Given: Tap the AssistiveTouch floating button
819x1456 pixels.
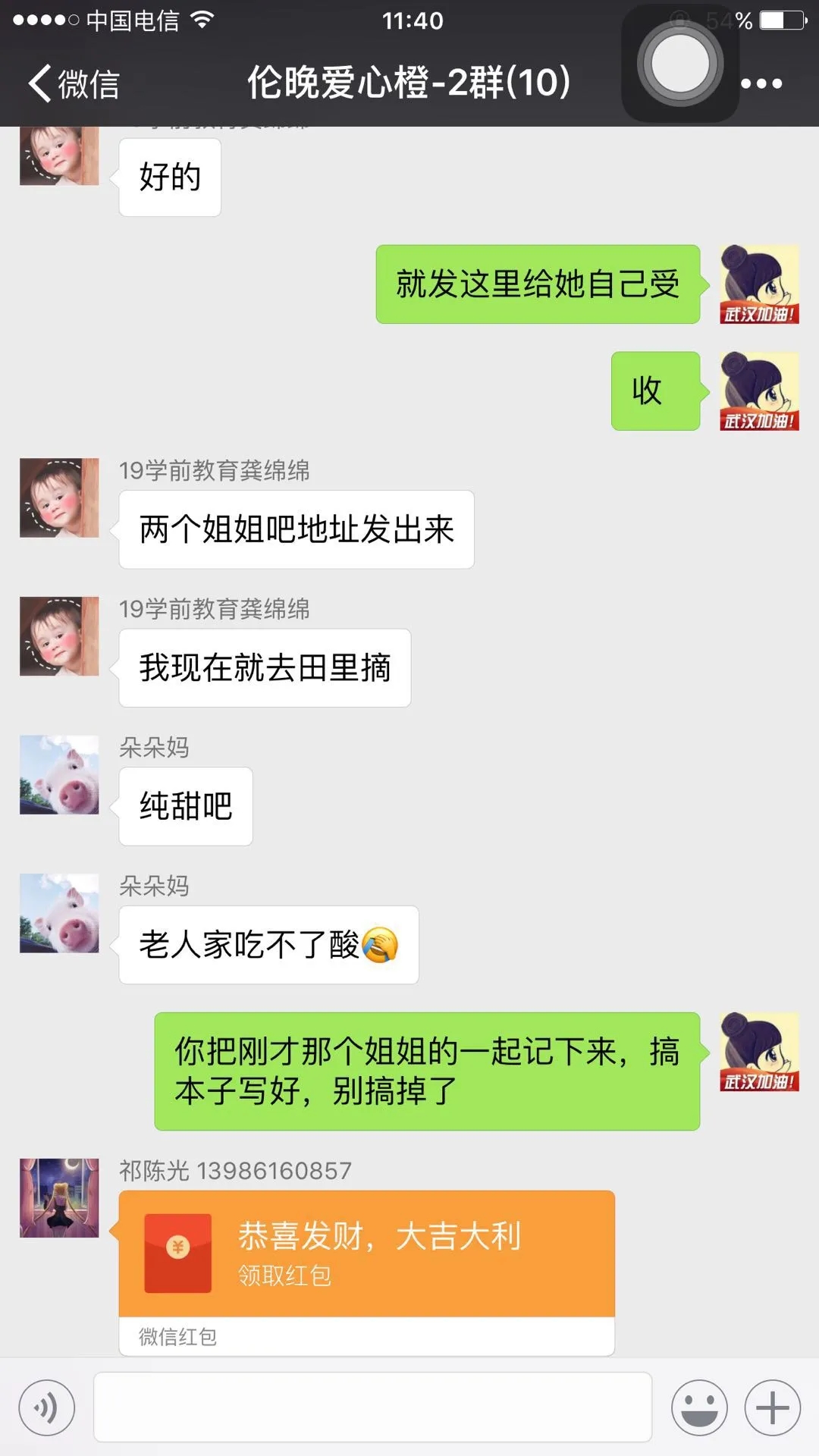Looking at the screenshot, I should click(x=679, y=64).
